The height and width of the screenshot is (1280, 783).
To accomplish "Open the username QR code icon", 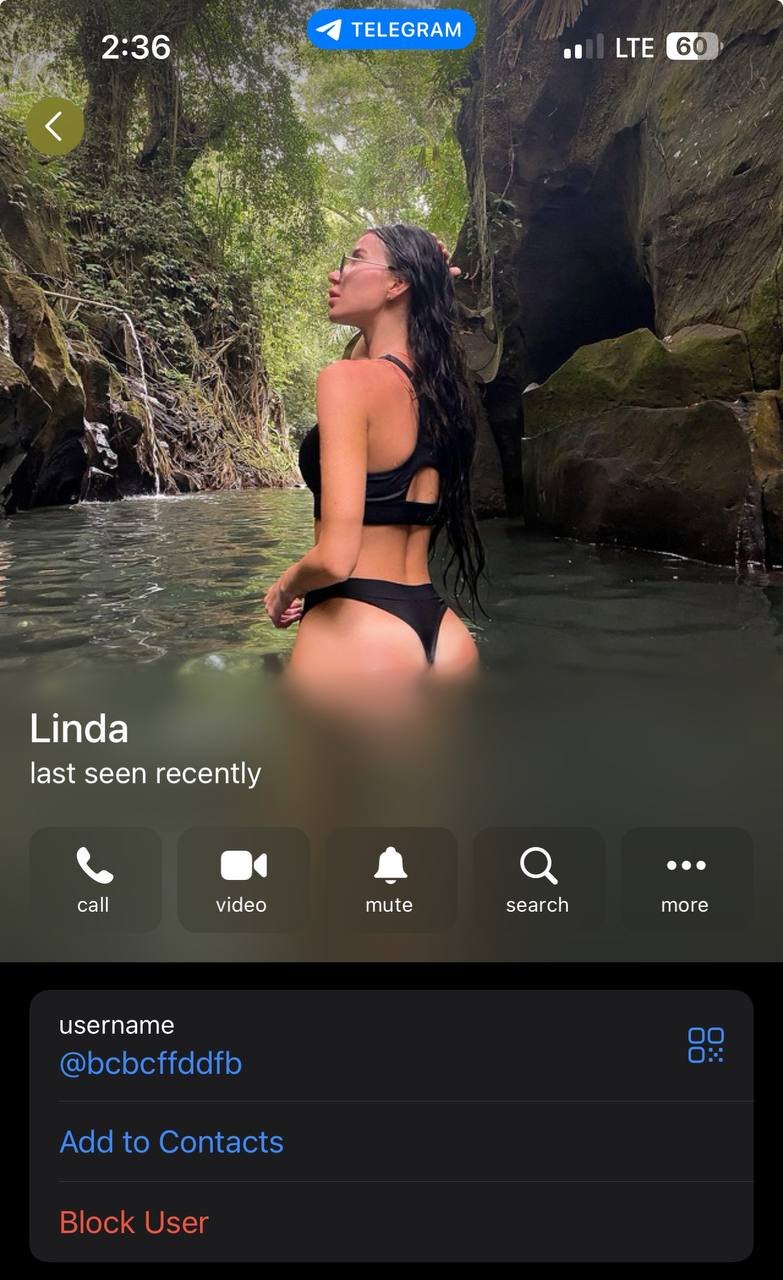I will point(706,1045).
